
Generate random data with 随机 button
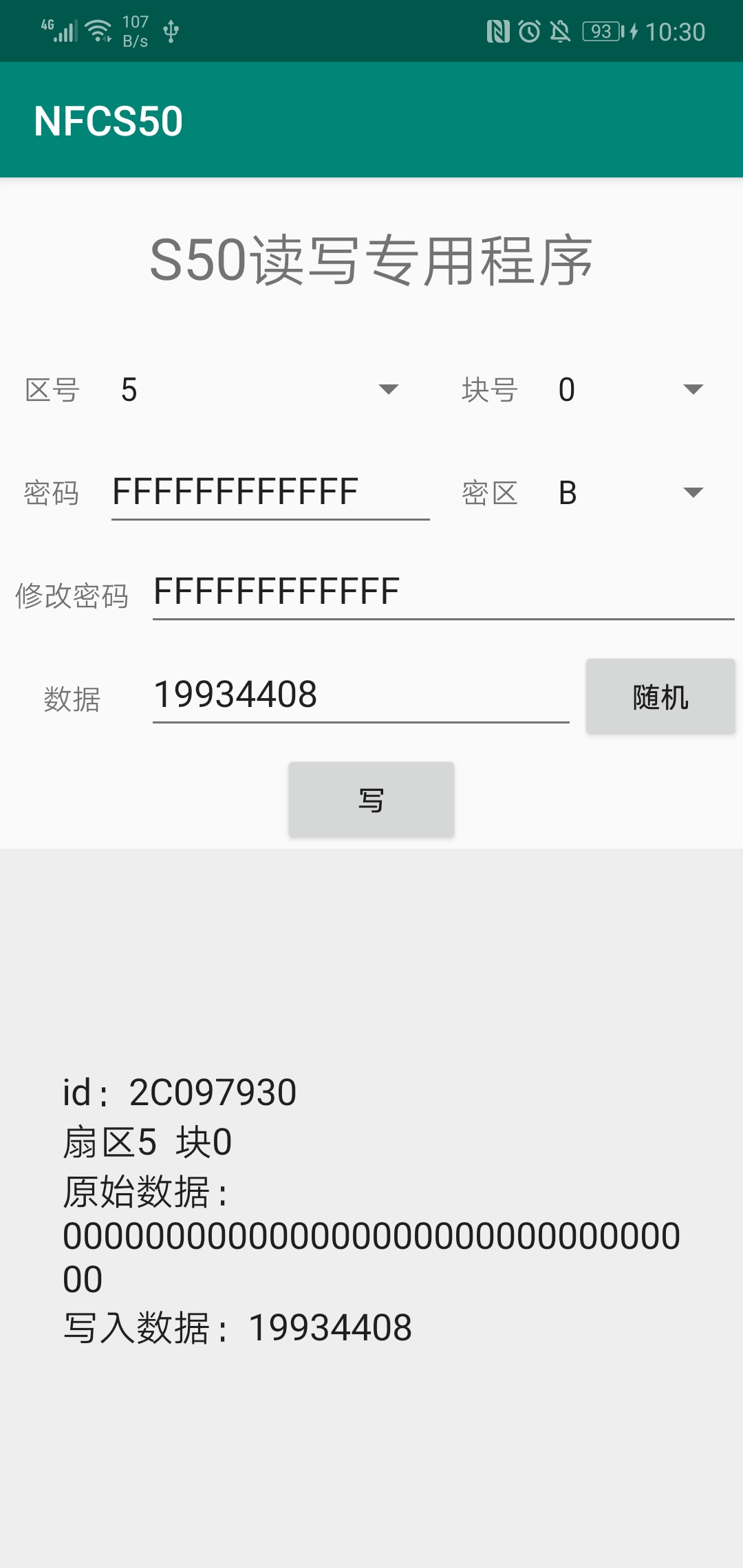[x=660, y=697]
